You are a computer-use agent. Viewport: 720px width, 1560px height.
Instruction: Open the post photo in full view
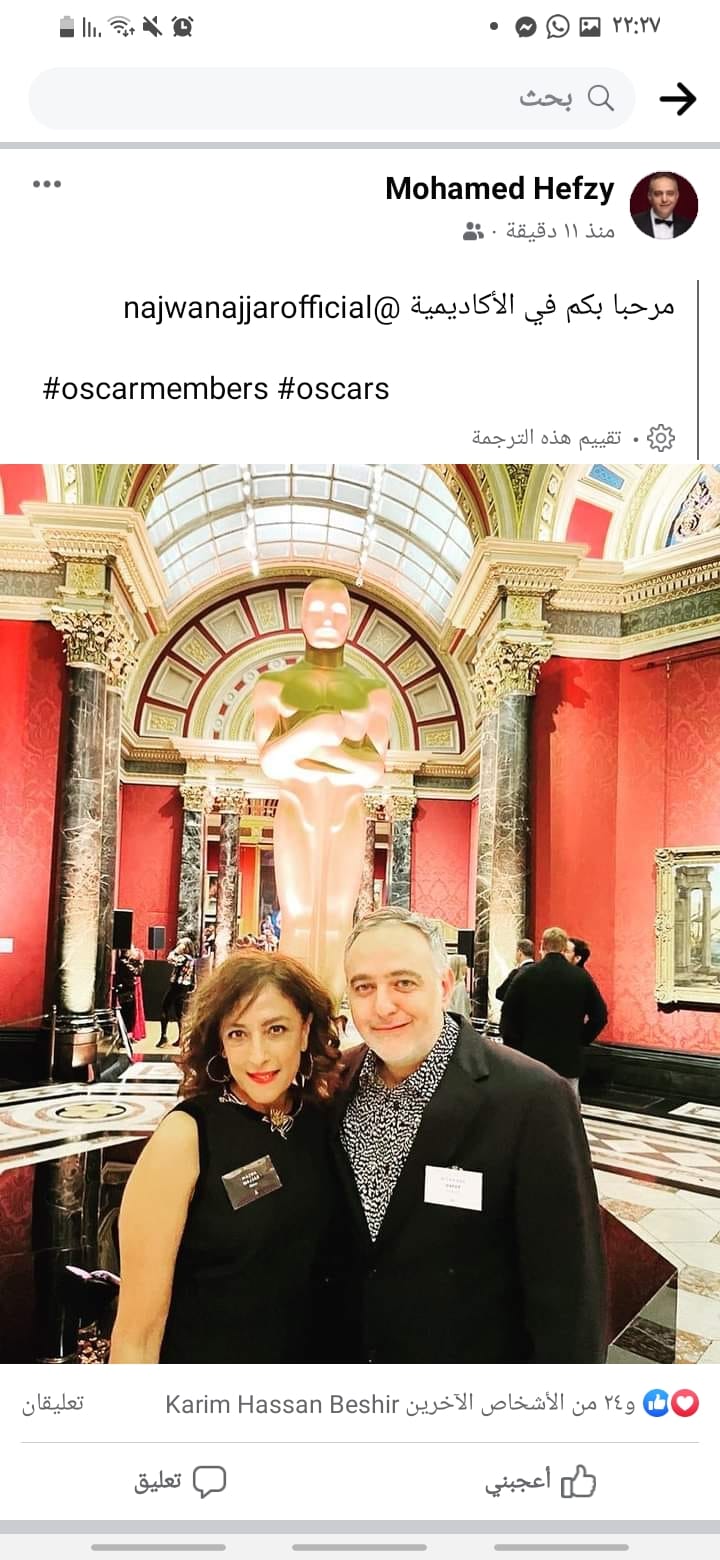(x=360, y=912)
